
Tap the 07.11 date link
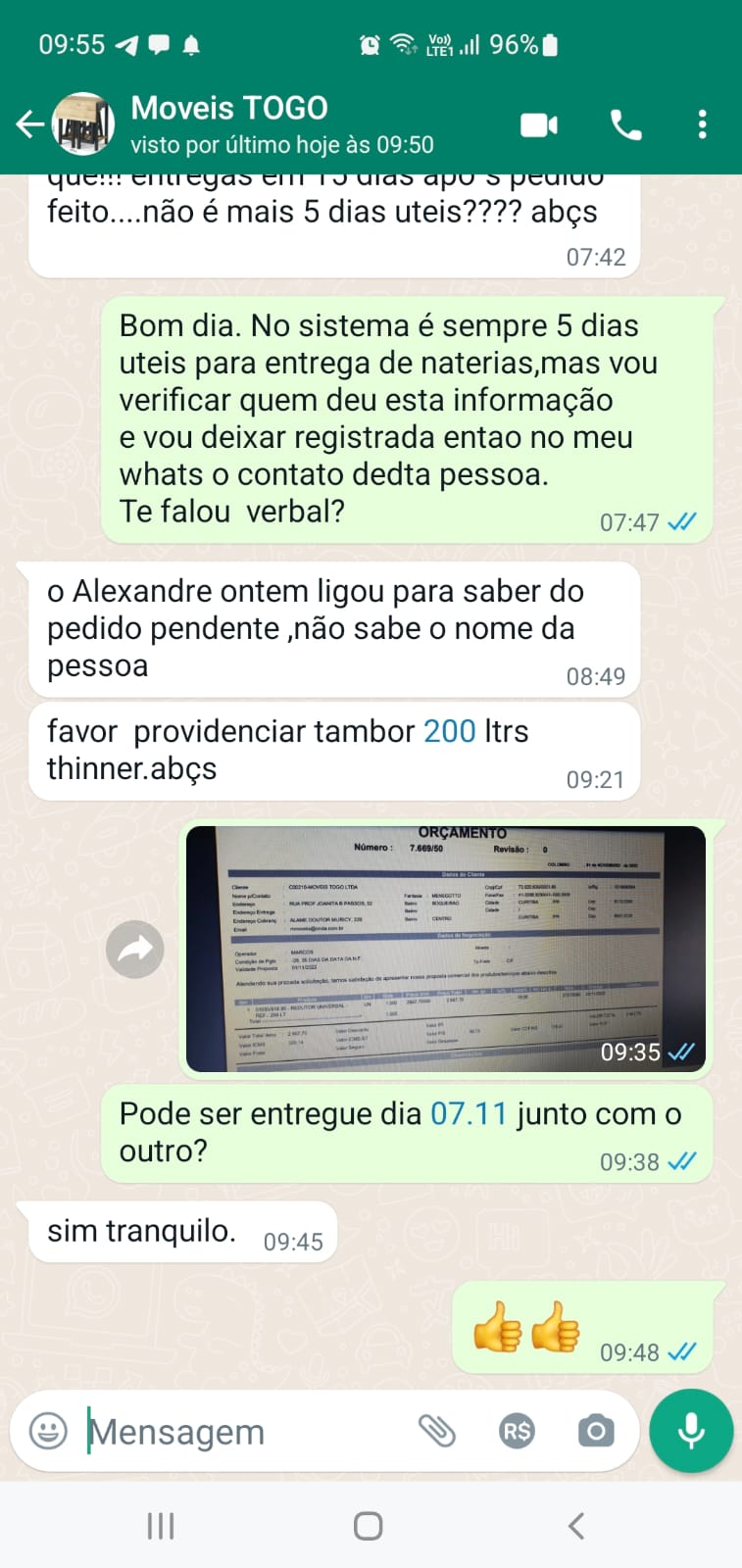pos(469,1113)
